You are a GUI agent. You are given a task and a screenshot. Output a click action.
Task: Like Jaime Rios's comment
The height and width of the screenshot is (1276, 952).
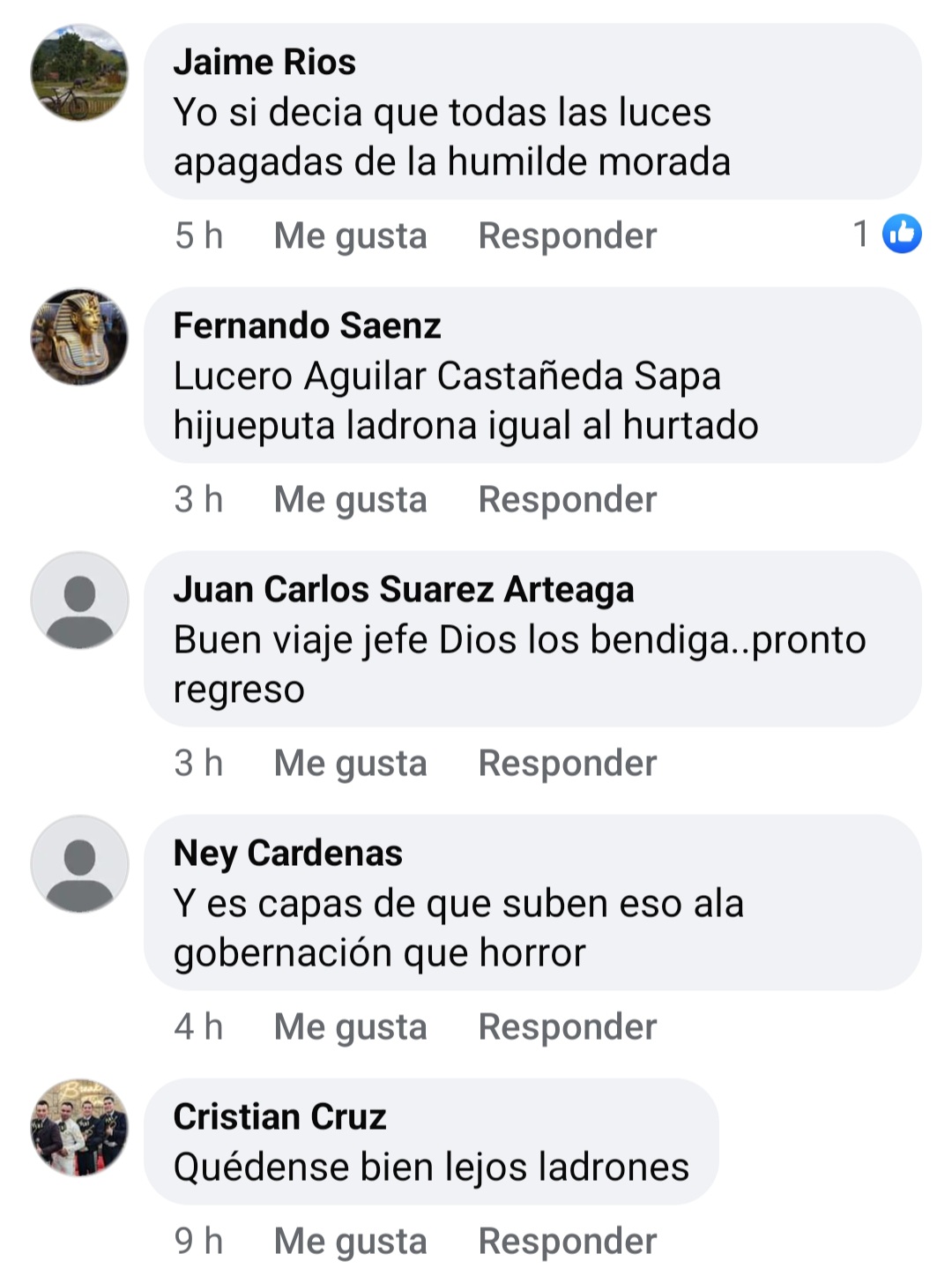click(350, 235)
